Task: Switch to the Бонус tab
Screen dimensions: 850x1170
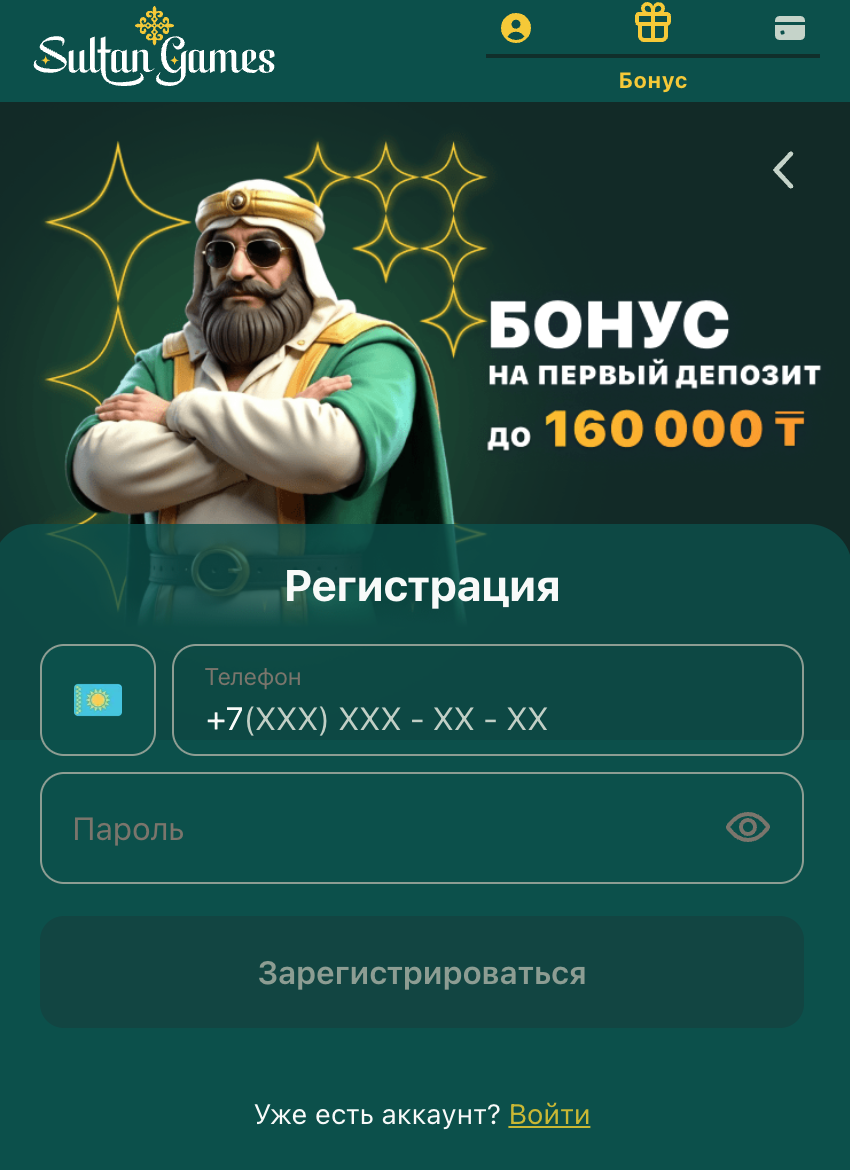Action: 653,45
